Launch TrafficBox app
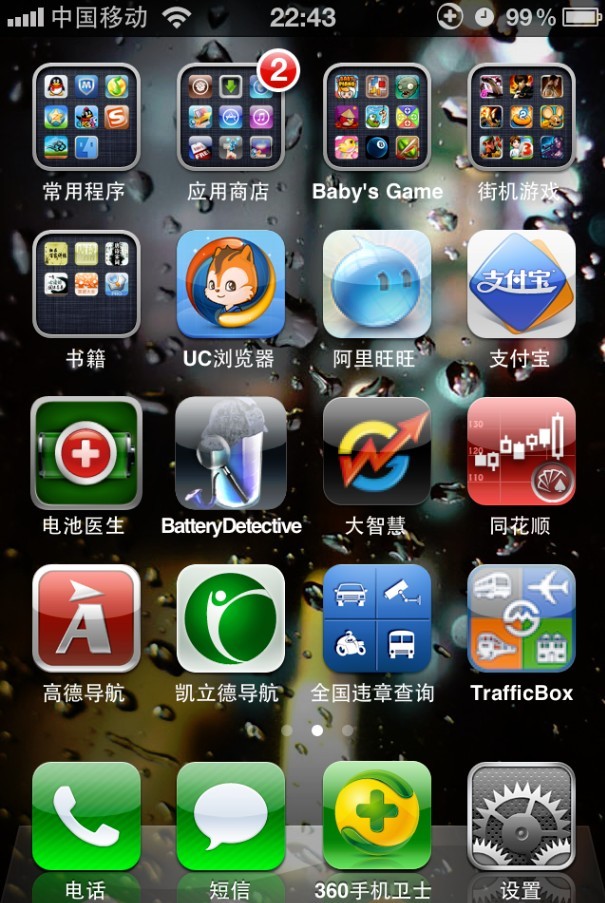Screen dimensions: 605x903 521,618
